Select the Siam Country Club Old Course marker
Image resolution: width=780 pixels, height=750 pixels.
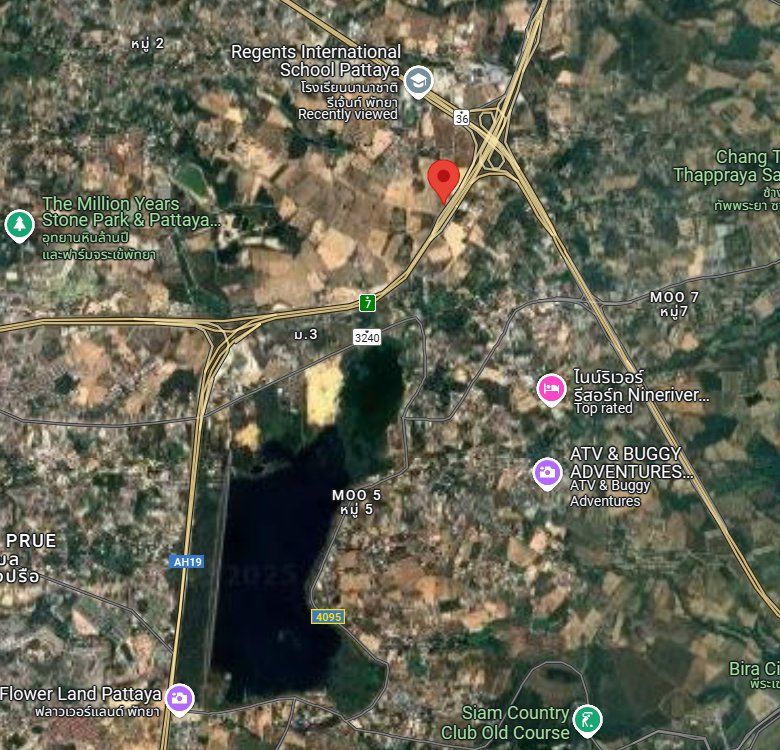point(587,720)
